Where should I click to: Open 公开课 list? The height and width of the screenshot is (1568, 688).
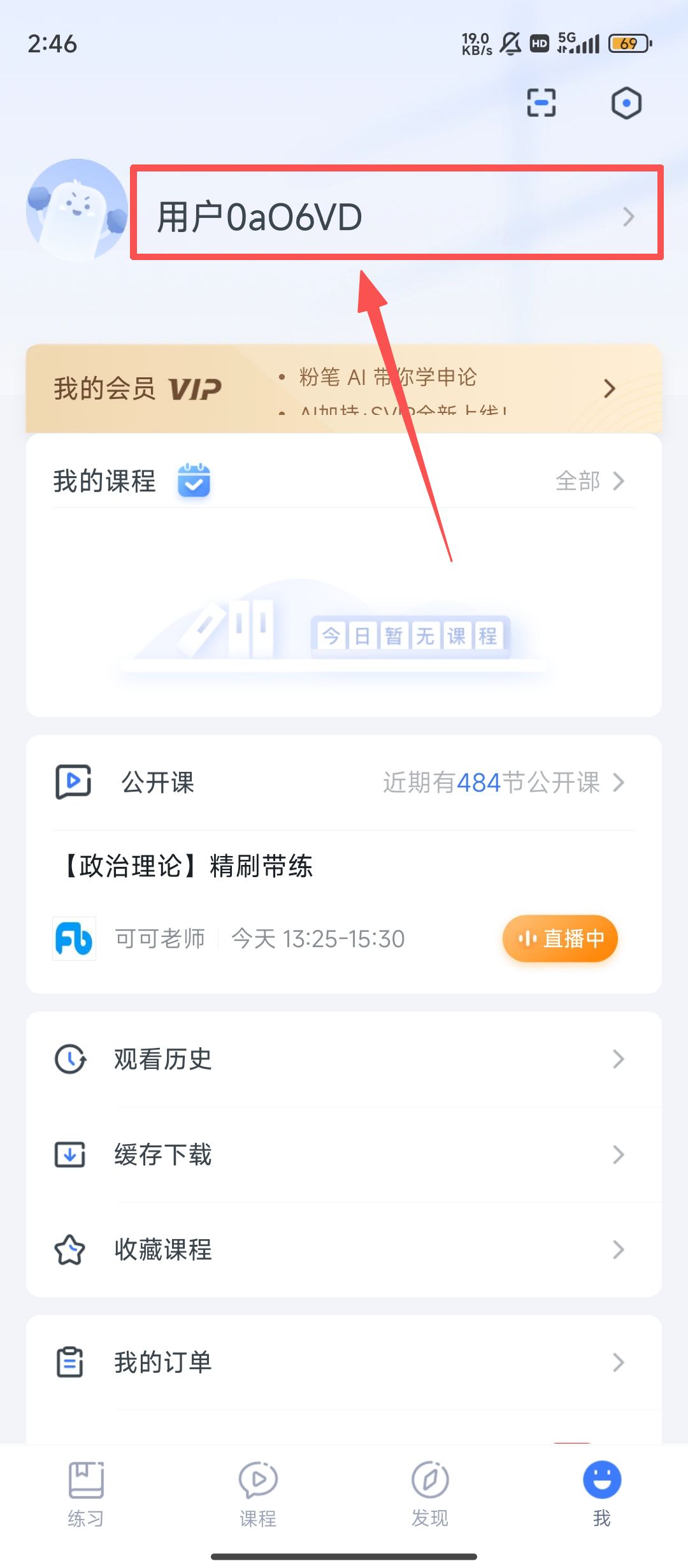click(x=344, y=783)
